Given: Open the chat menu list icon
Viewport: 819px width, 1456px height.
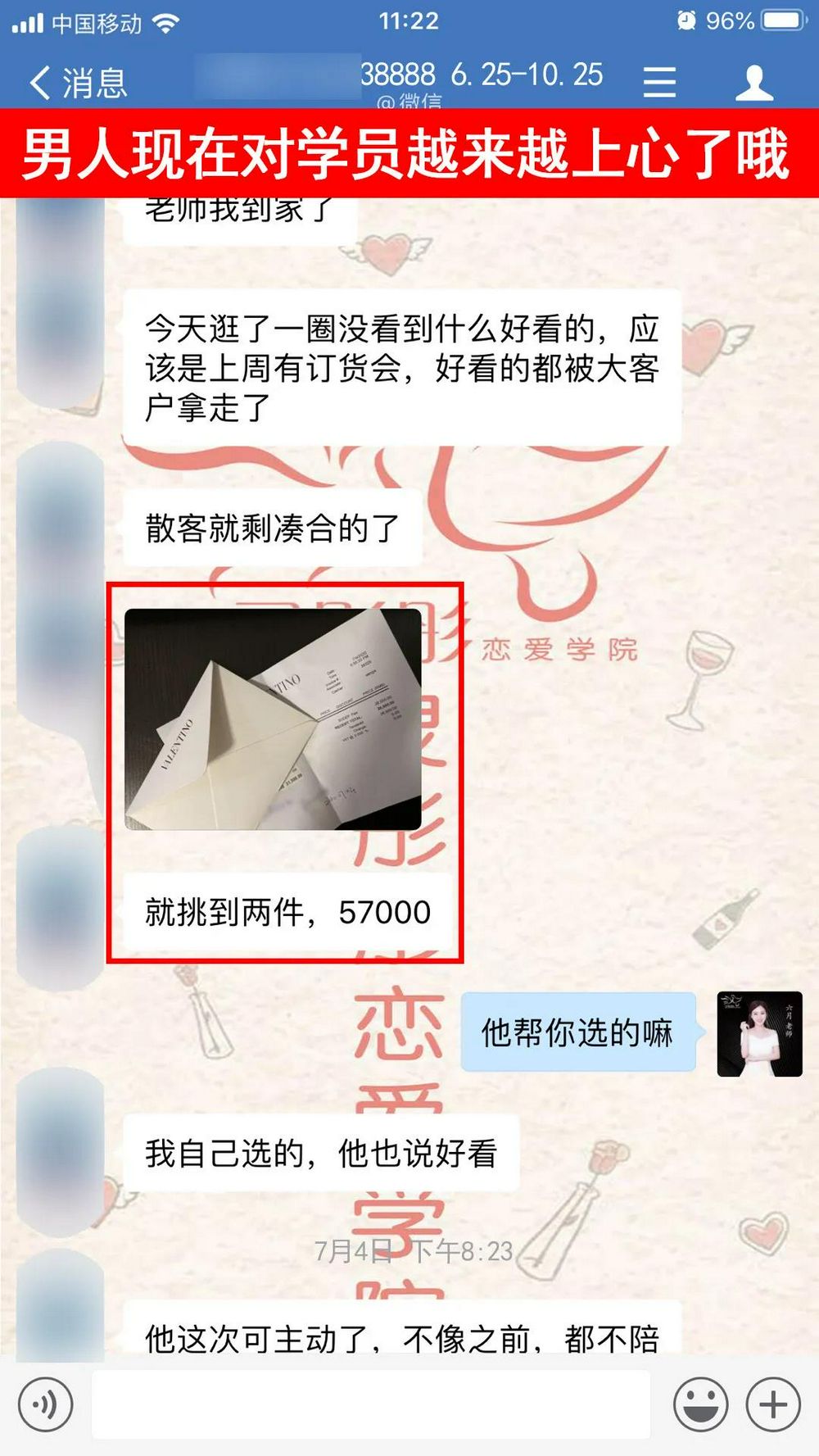Looking at the screenshot, I should tap(659, 82).
